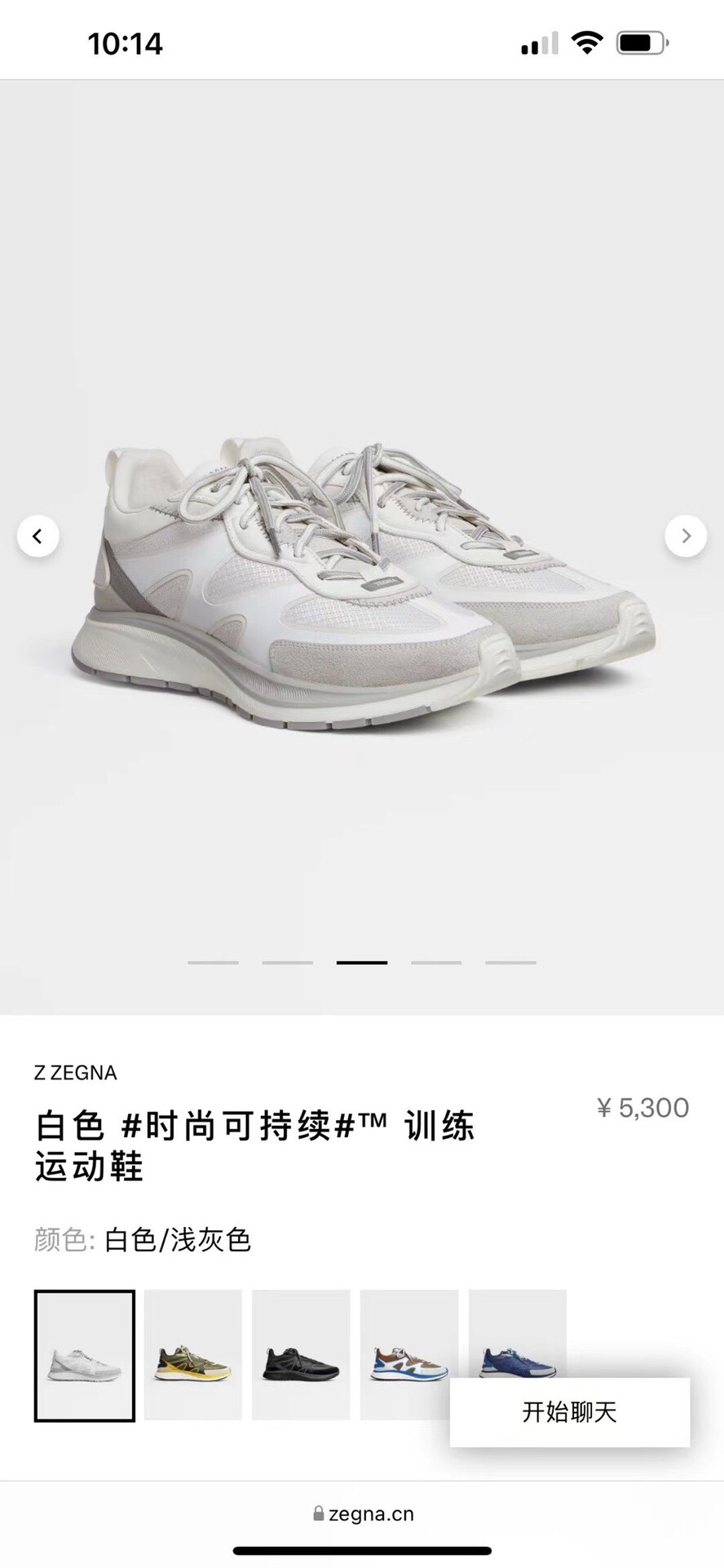The width and height of the screenshot is (724, 1568).
Task: Jump to the first image indicator
Action: tap(213, 963)
